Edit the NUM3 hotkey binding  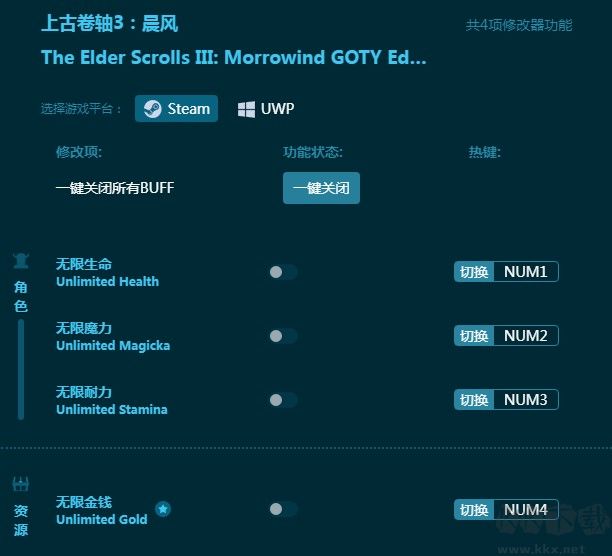pos(525,400)
